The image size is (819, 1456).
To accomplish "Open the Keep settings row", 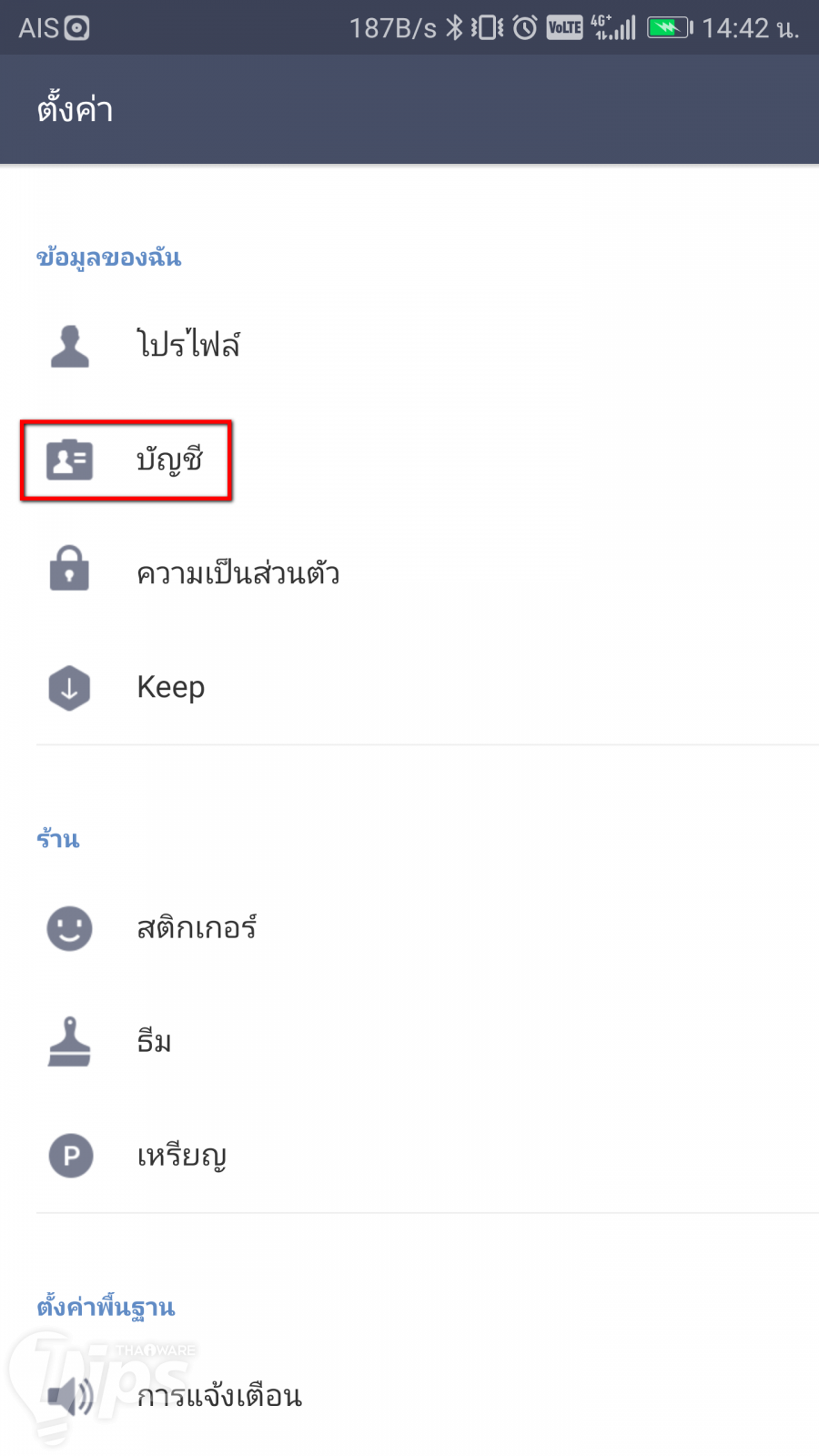I will tap(171, 688).
